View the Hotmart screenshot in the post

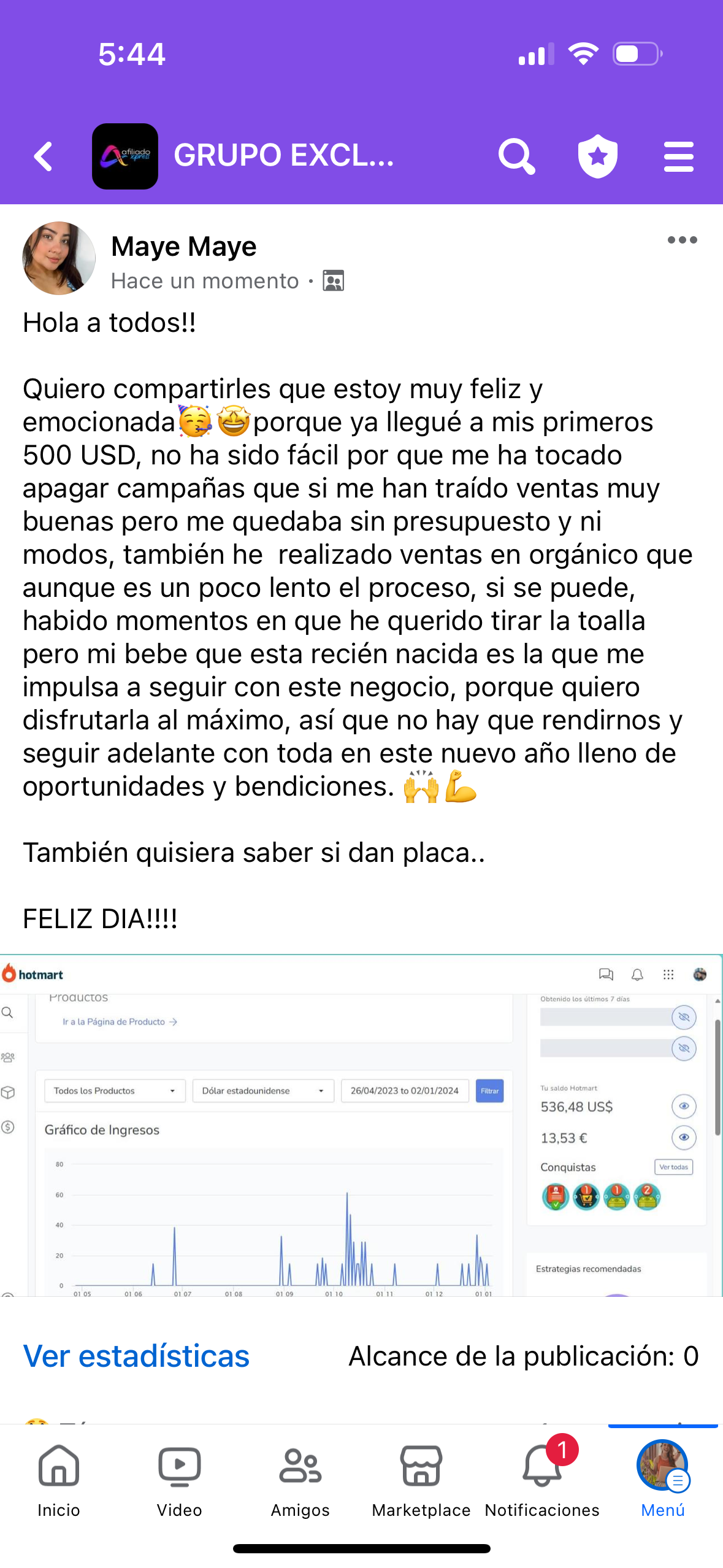(x=361, y=1125)
